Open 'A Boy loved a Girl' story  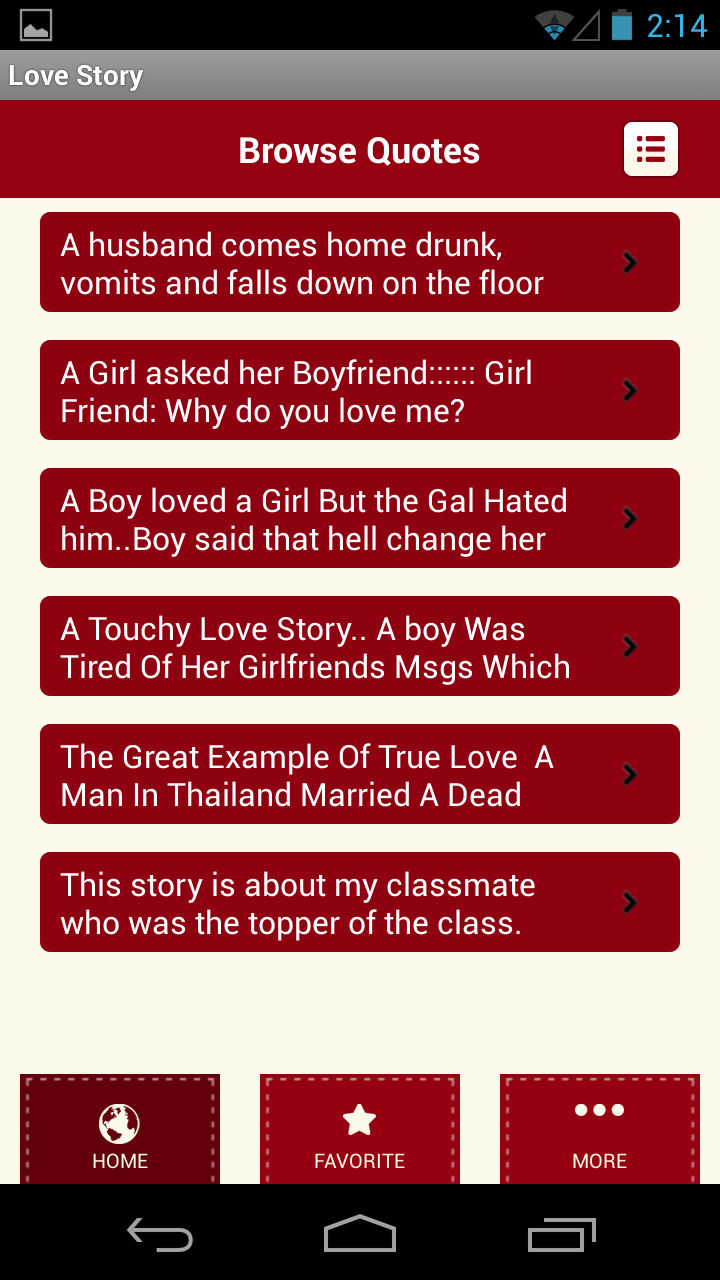pos(360,519)
